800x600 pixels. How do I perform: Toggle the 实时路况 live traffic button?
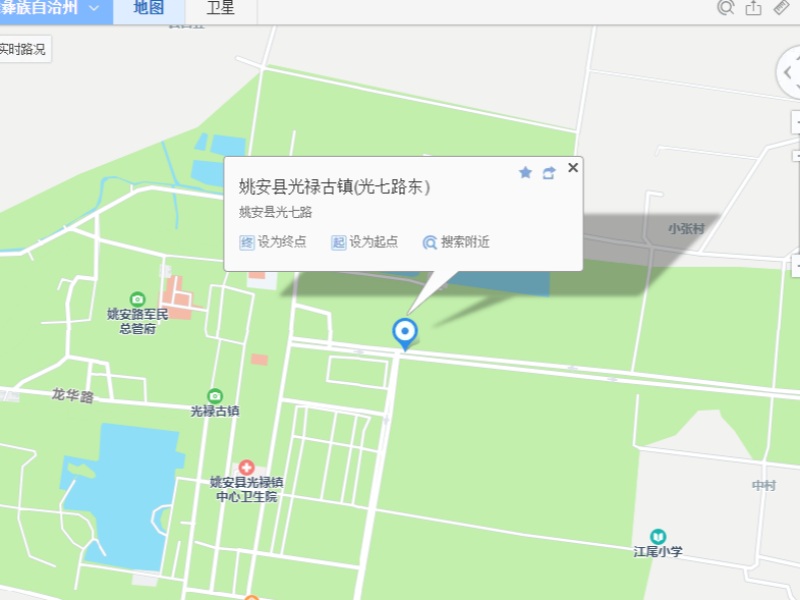tap(23, 48)
